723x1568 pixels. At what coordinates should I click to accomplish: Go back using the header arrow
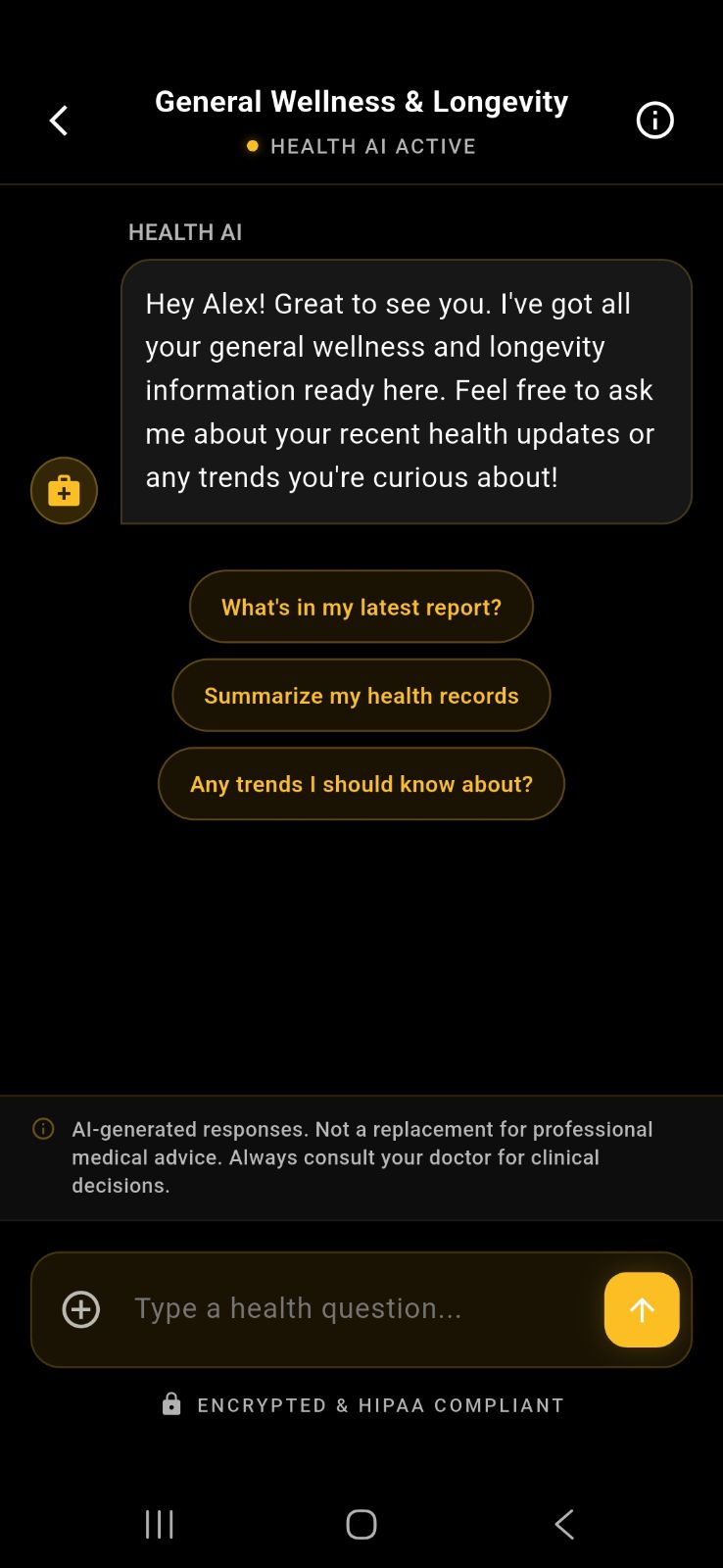pyautogui.click(x=59, y=121)
